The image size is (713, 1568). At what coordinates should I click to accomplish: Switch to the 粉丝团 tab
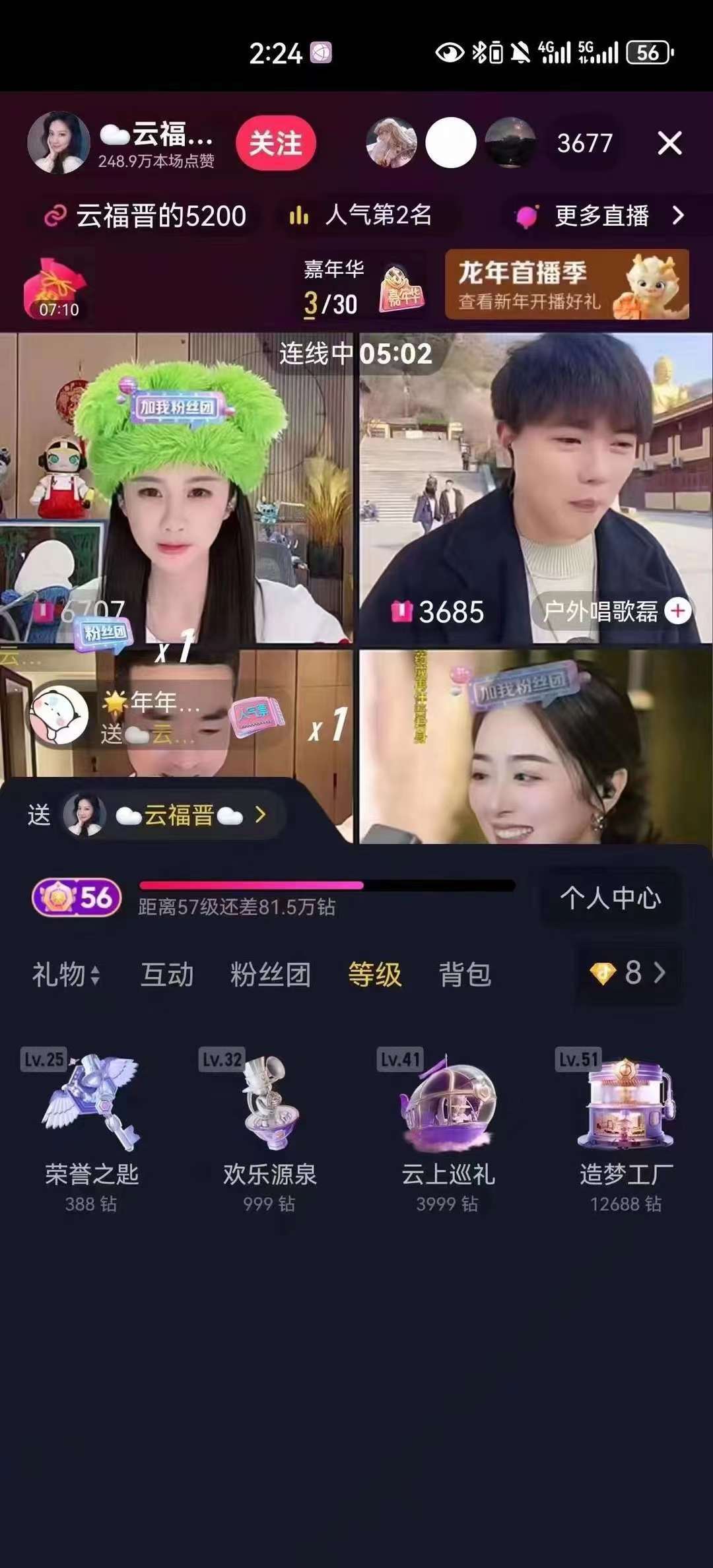pos(270,975)
